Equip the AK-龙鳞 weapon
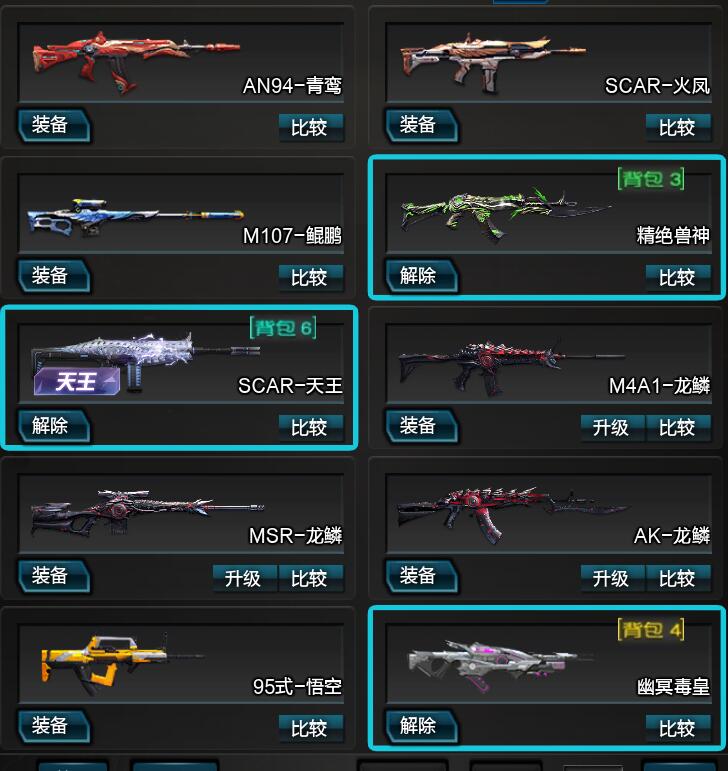Viewport: 728px width, 771px height. click(x=420, y=576)
